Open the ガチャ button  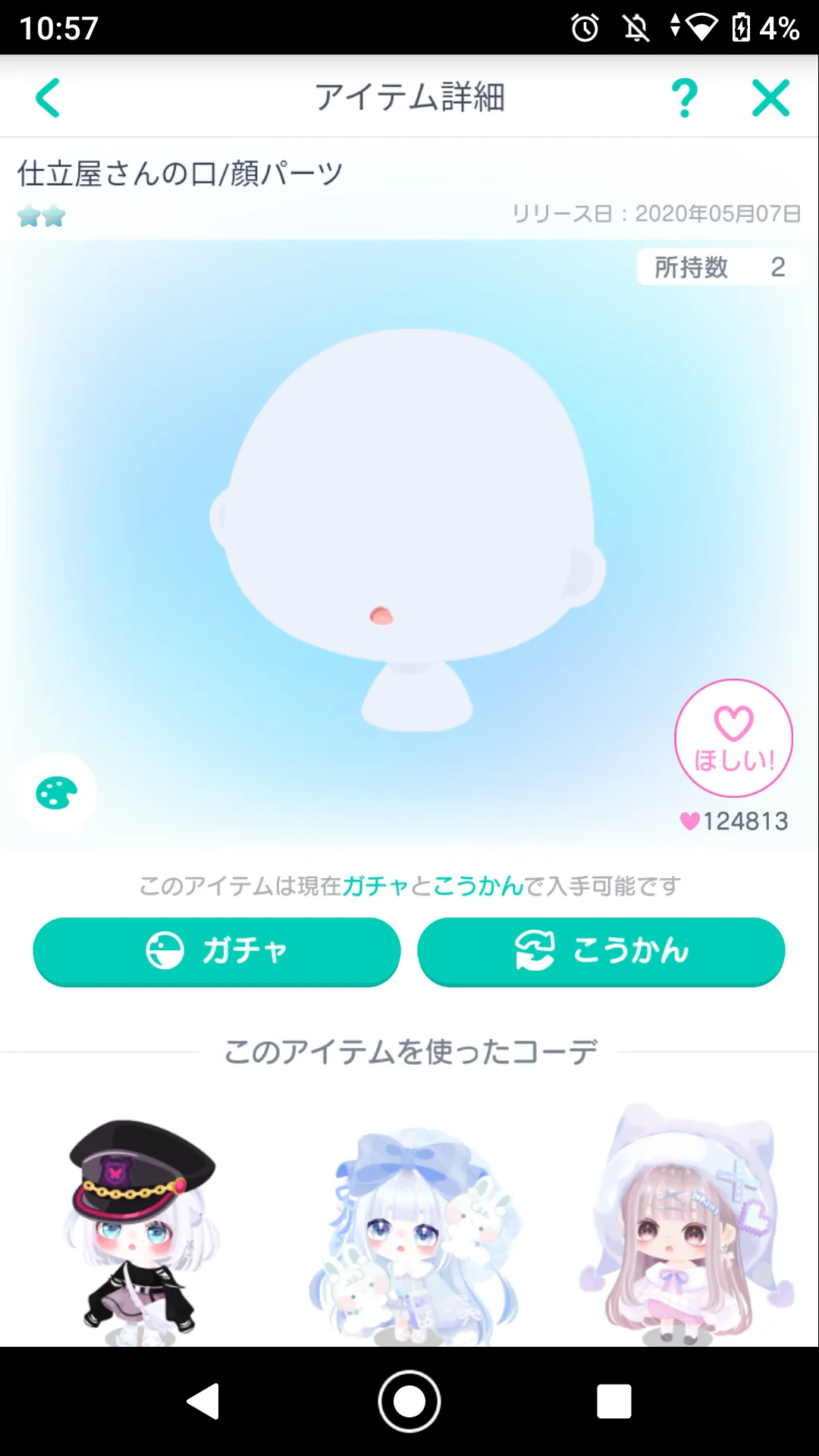coord(217,951)
